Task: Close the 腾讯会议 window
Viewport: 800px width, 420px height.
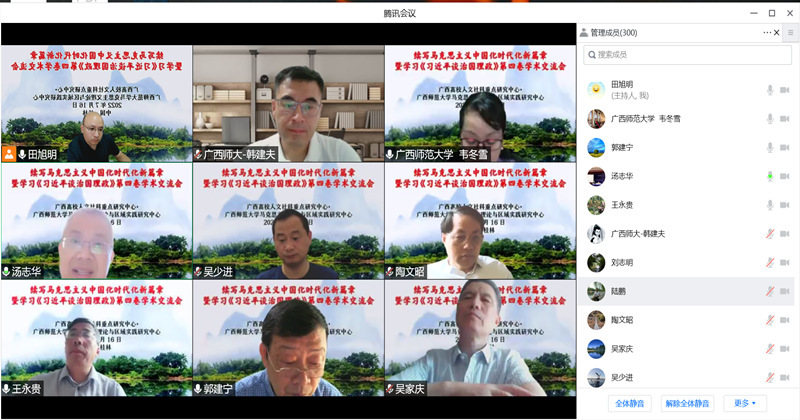Action: pos(789,13)
